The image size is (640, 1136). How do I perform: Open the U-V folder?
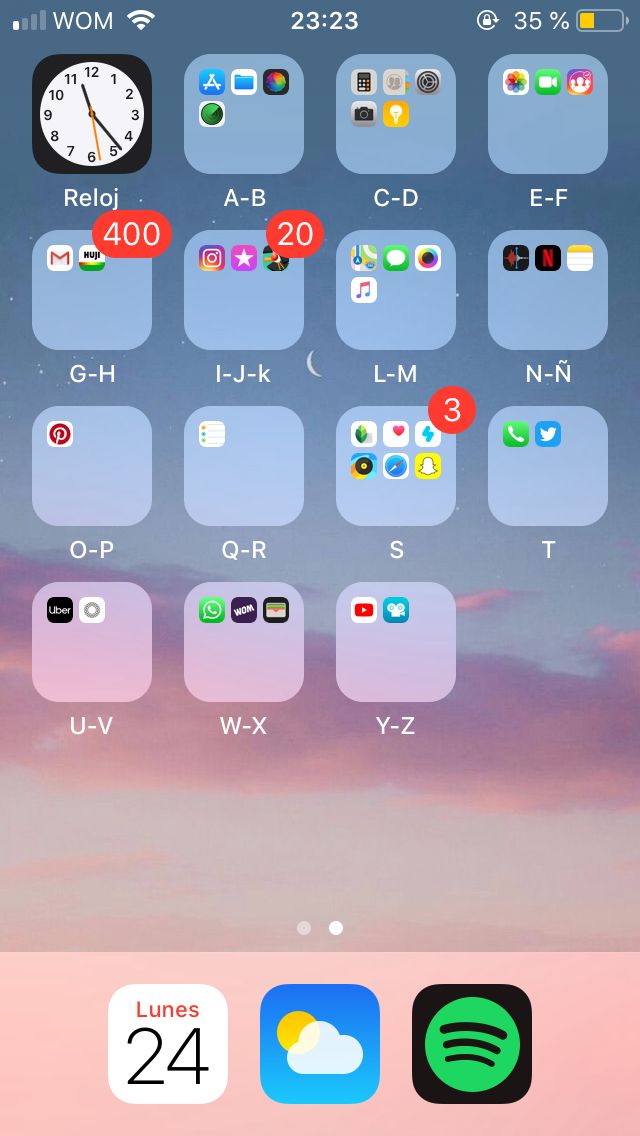(x=92, y=642)
